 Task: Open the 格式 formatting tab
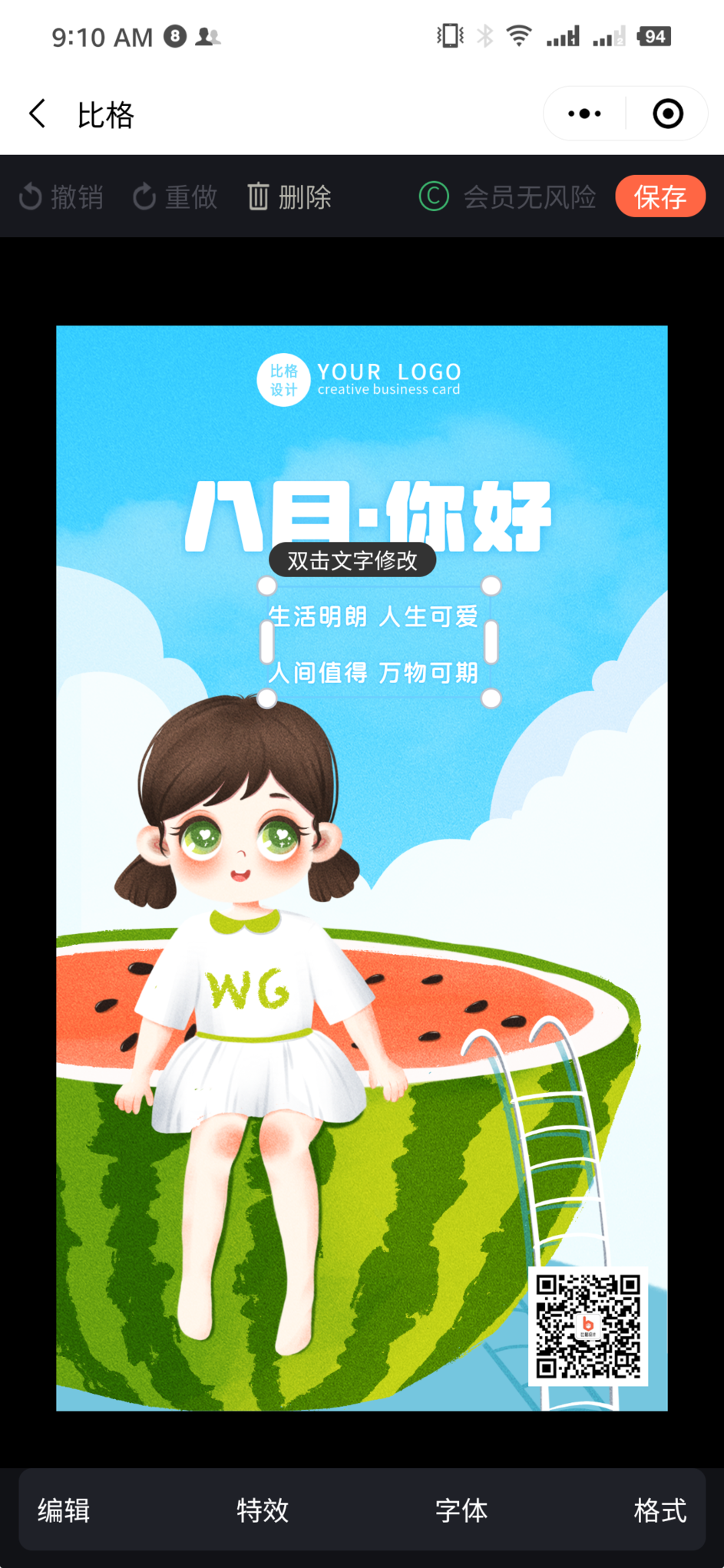tap(660, 1510)
